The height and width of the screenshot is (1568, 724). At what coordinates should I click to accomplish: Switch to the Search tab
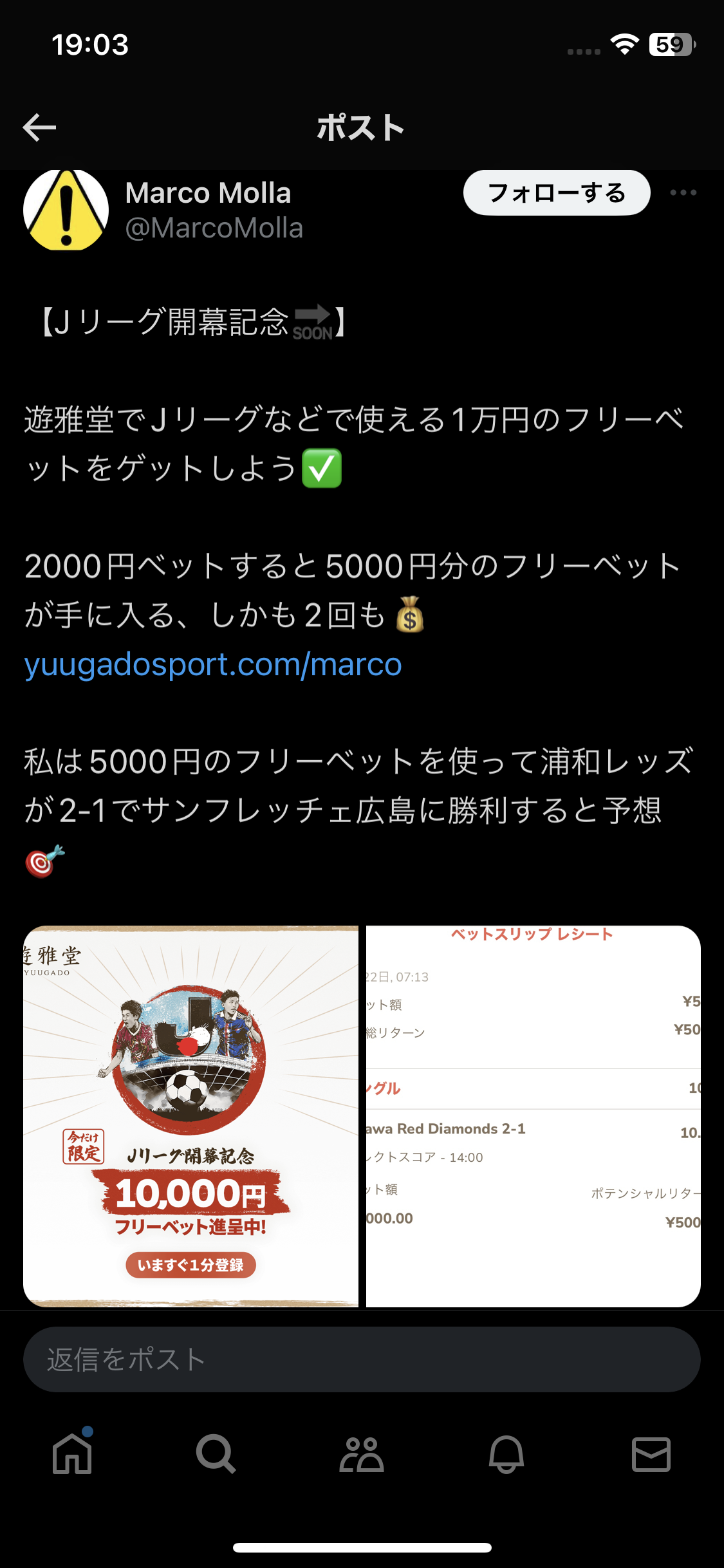click(x=216, y=1453)
